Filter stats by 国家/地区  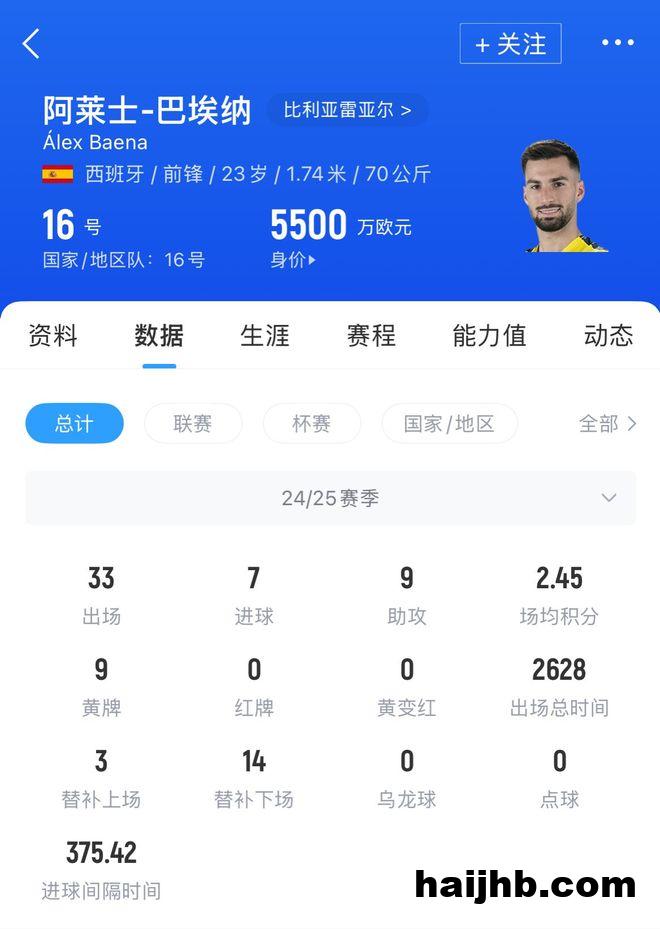tap(449, 424)
